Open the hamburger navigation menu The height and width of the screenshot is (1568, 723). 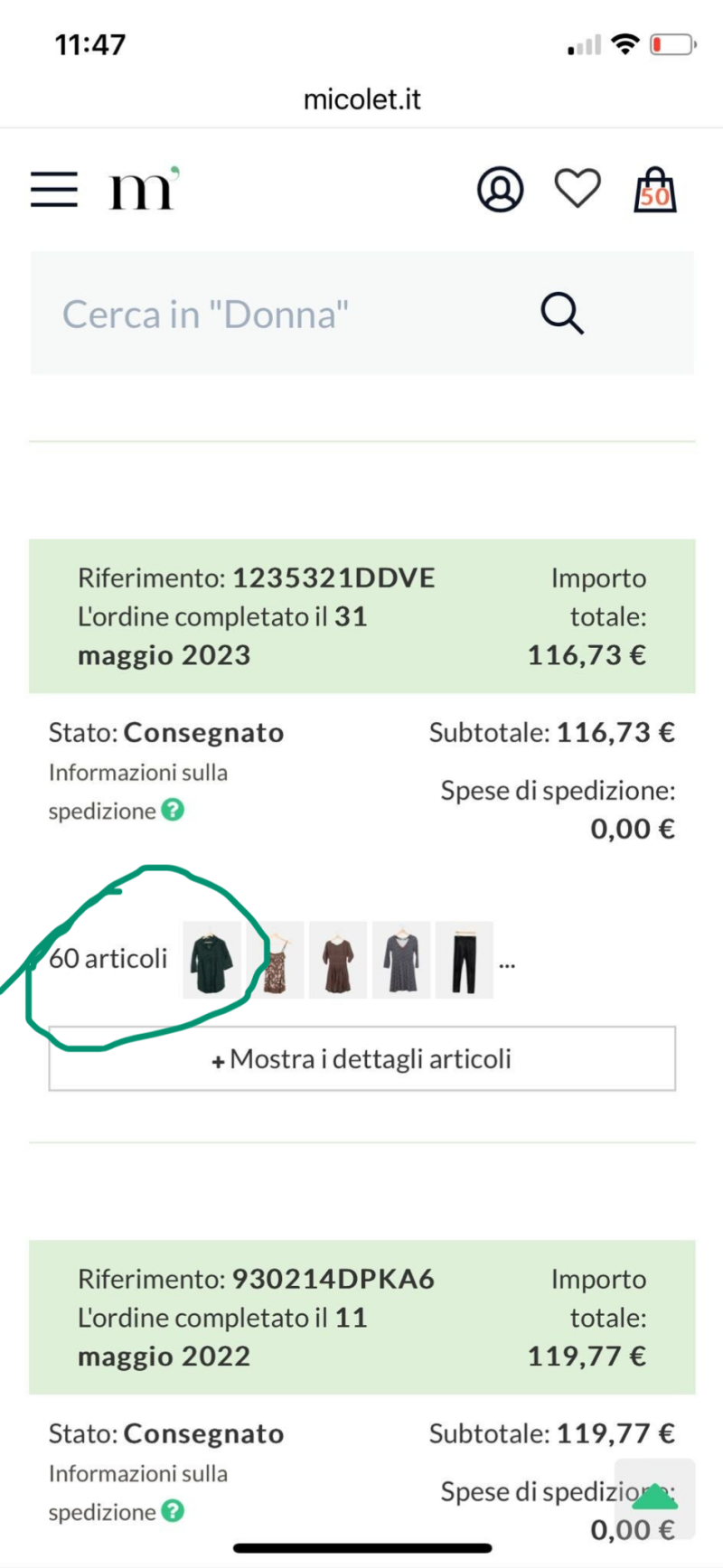point(53,190)
